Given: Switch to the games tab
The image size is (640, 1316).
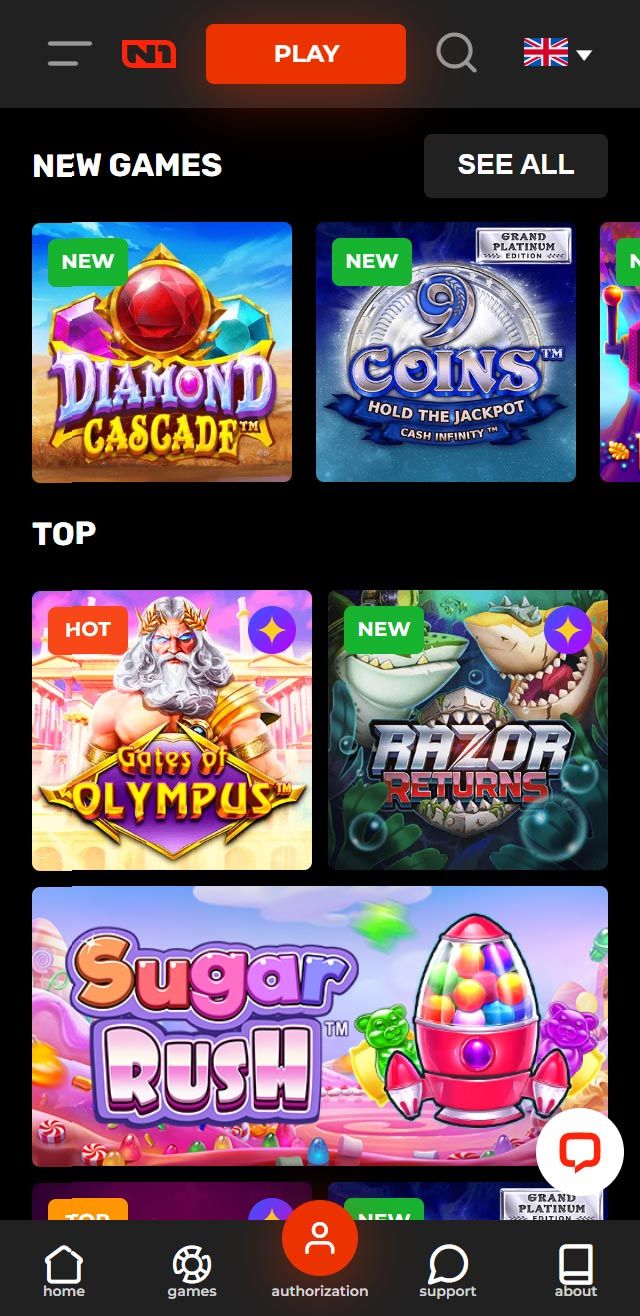Looking at the screenshot, I should tap(192, 1271).
